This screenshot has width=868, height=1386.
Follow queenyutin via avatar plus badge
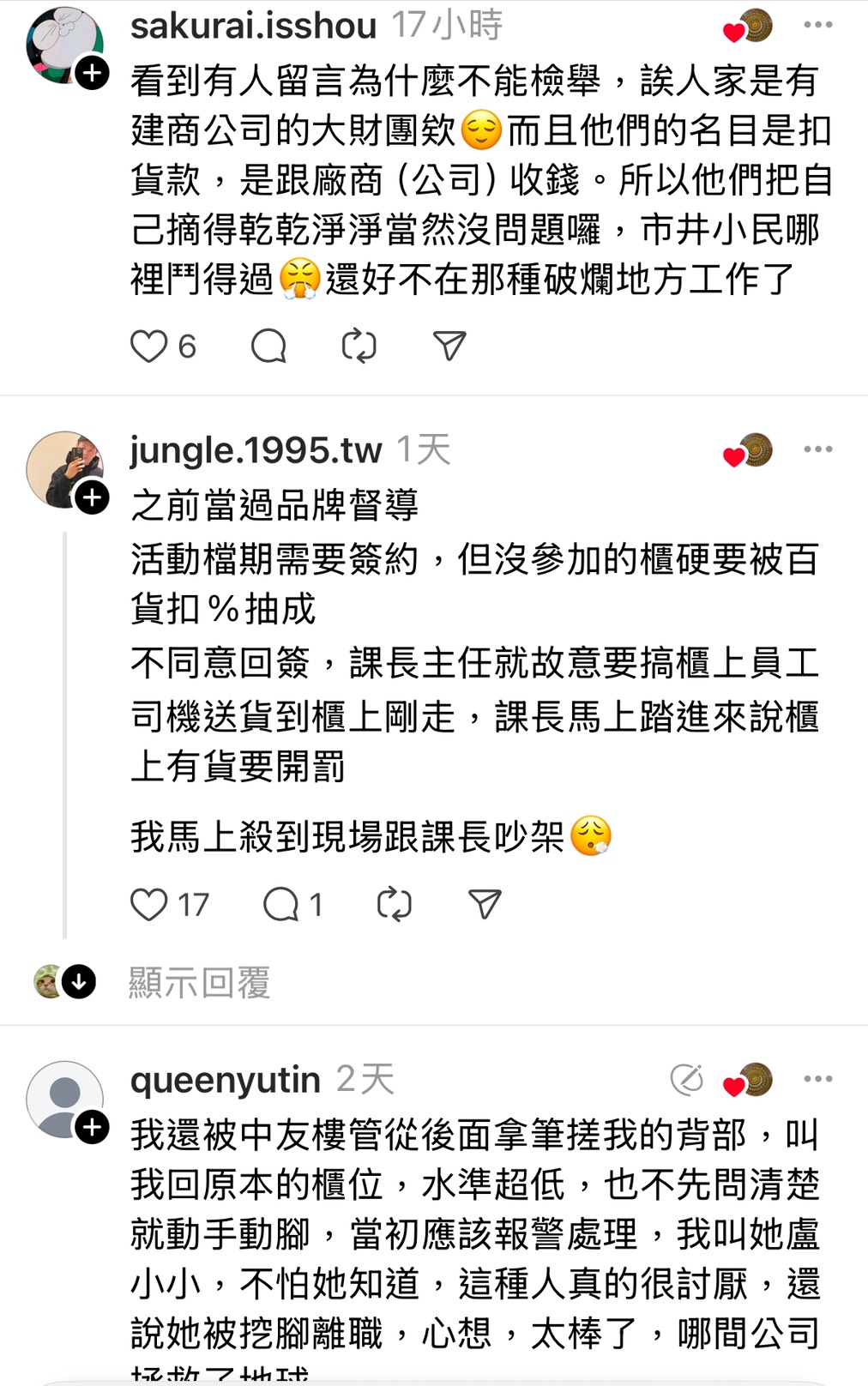92,1126
